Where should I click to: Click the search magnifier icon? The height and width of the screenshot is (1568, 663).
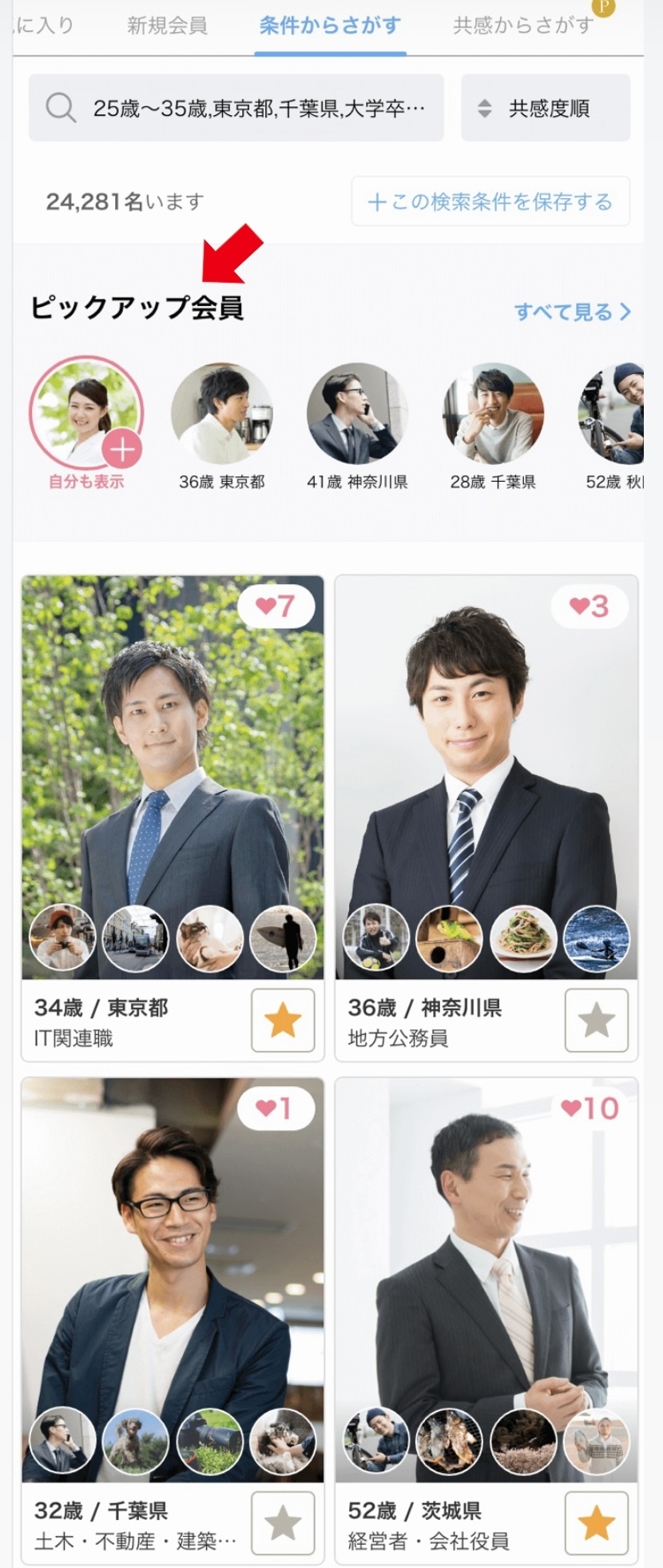[x=59, y=108]
